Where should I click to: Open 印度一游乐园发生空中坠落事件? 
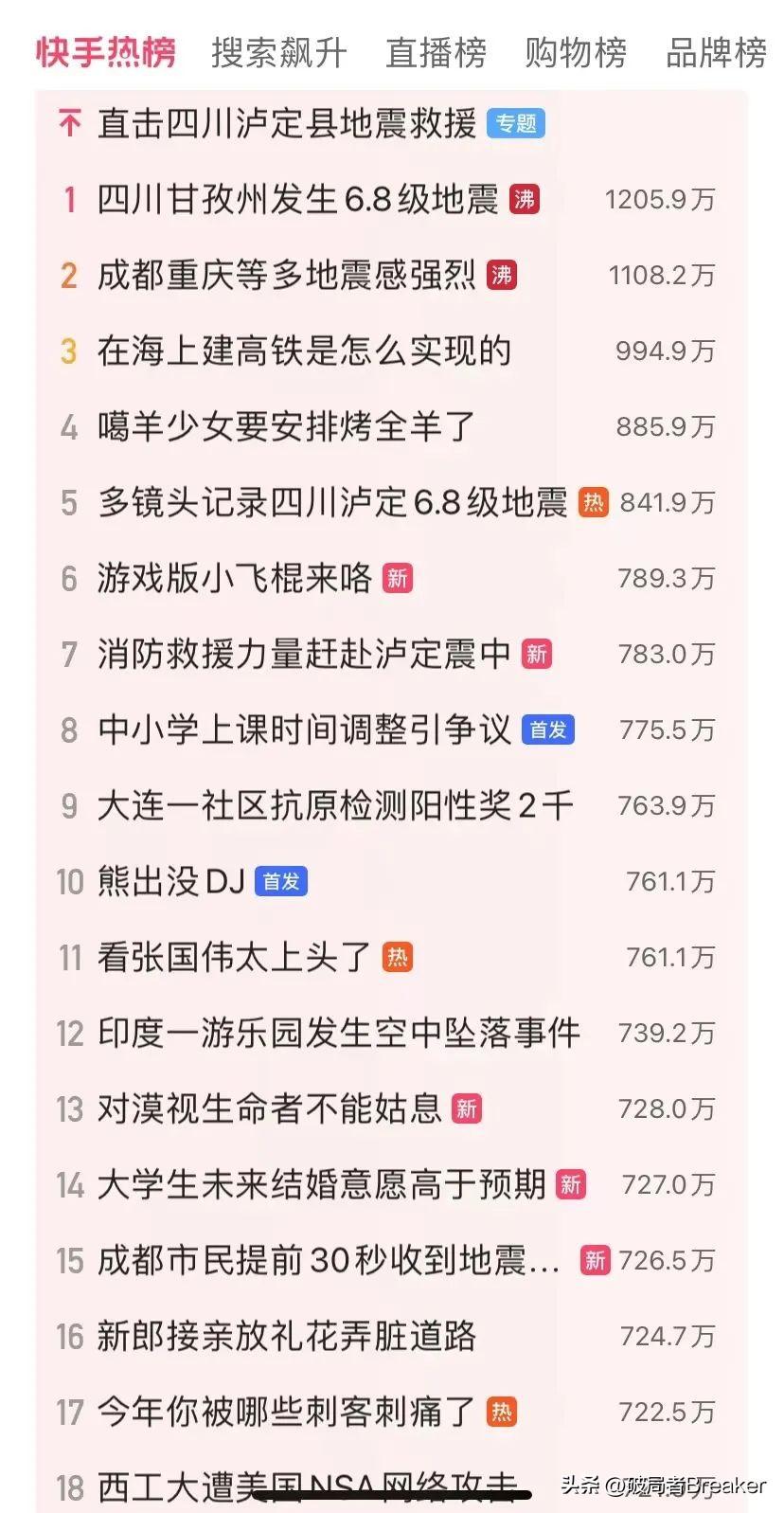341,1034
